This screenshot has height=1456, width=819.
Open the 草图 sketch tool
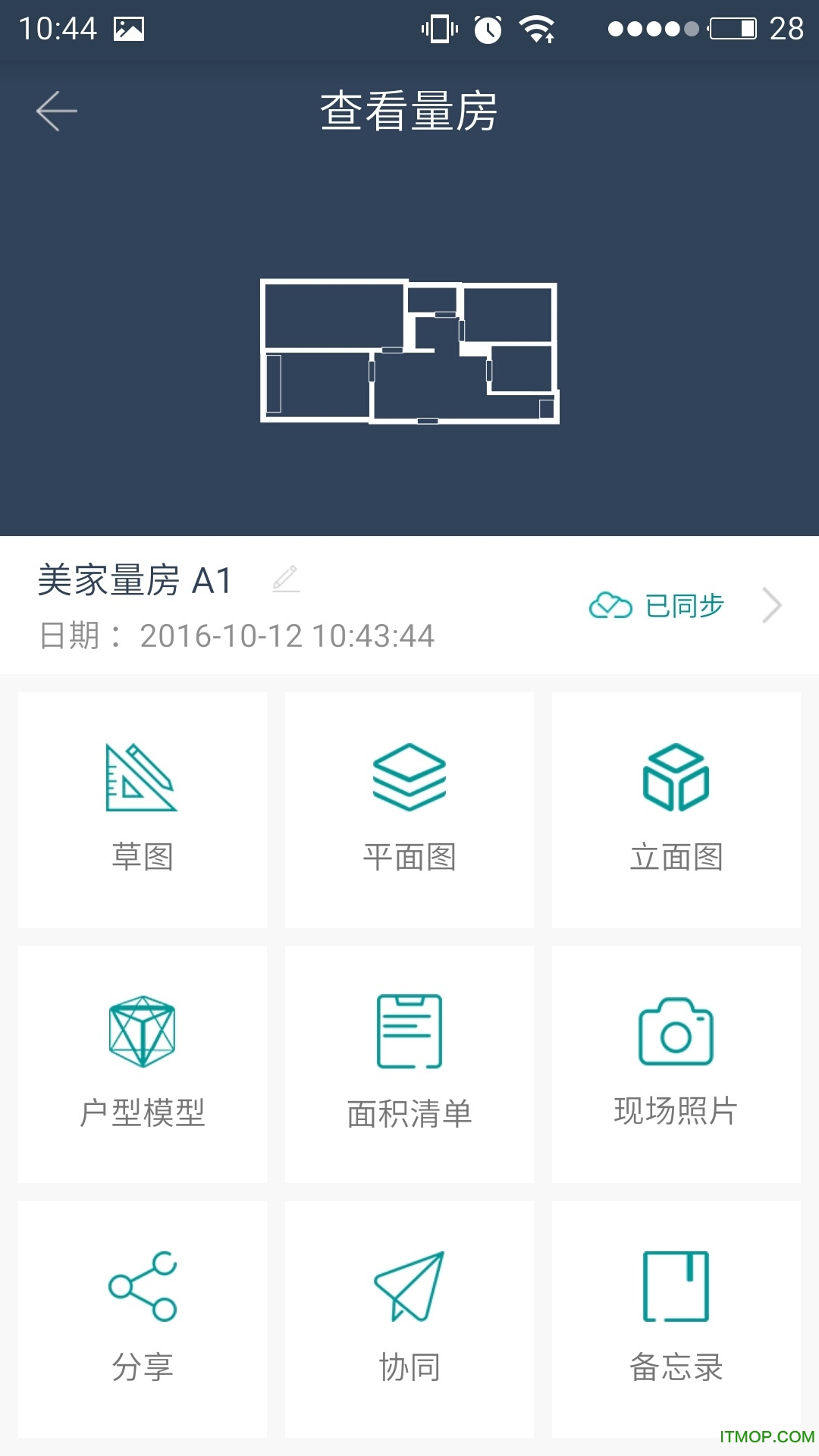[x=144, y=808]
